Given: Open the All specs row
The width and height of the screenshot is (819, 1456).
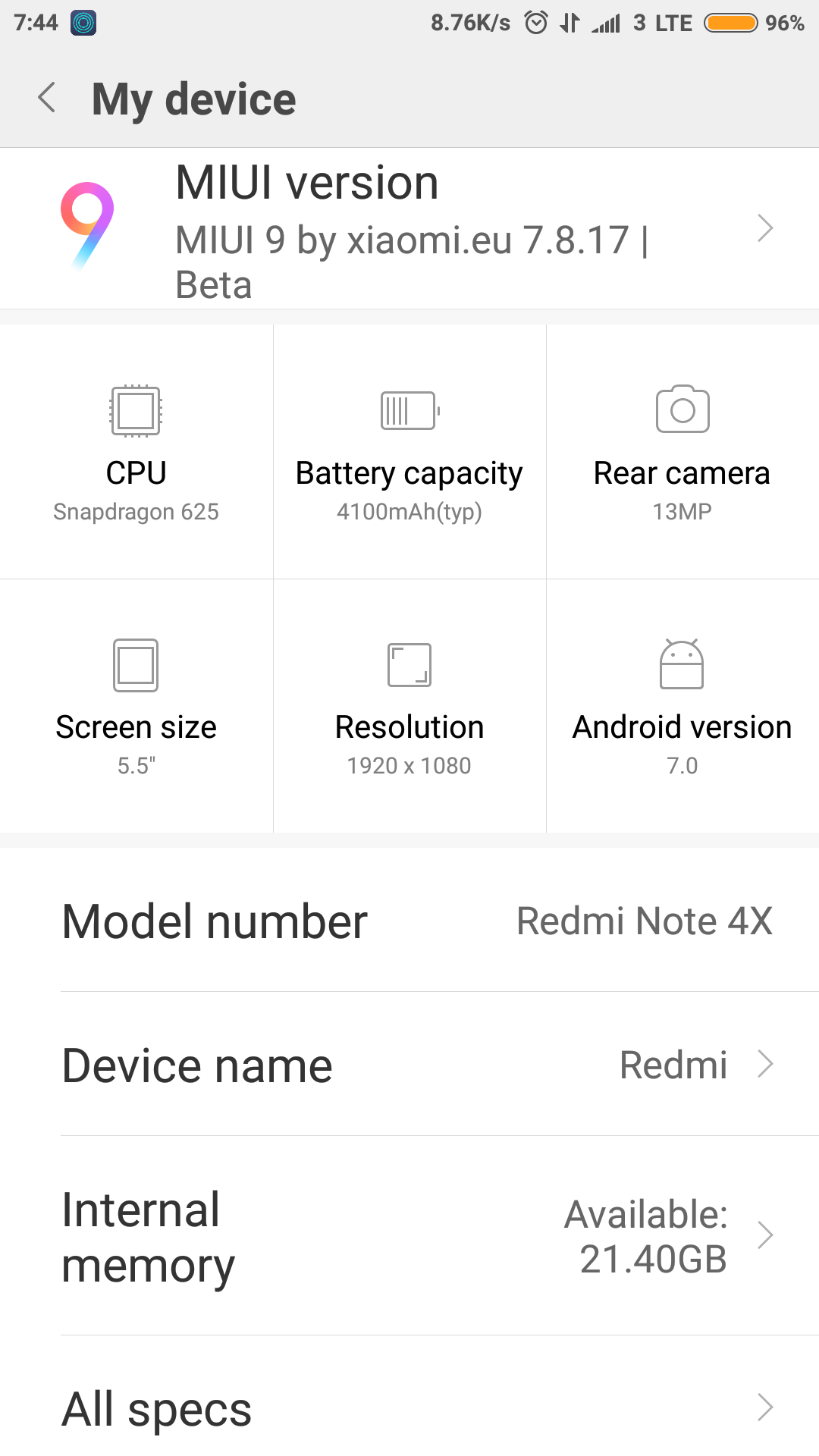Looking at the screenshot, I should [x=409, y=1407].
